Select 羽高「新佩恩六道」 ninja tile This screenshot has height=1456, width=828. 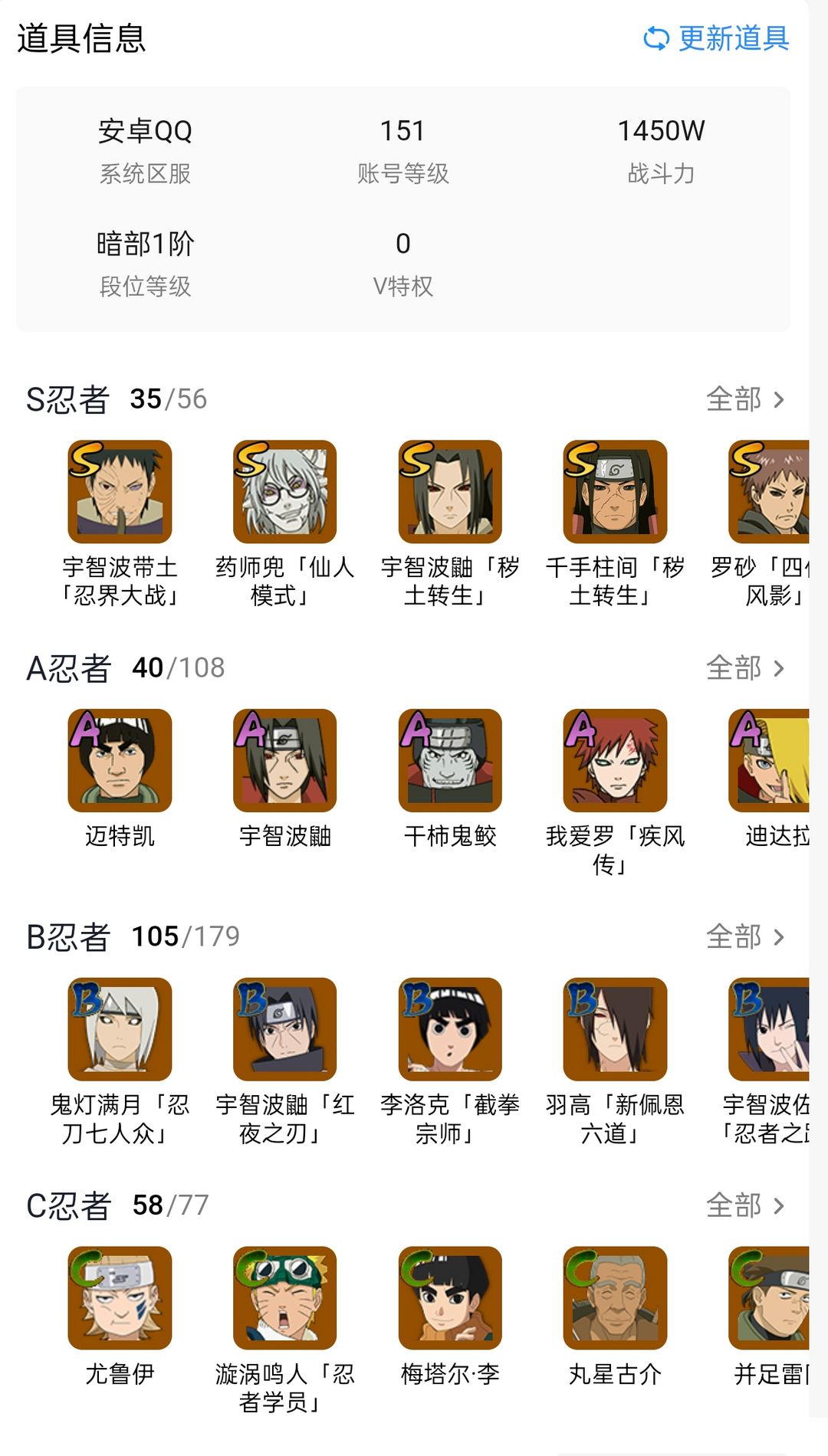click(615, 1029)
